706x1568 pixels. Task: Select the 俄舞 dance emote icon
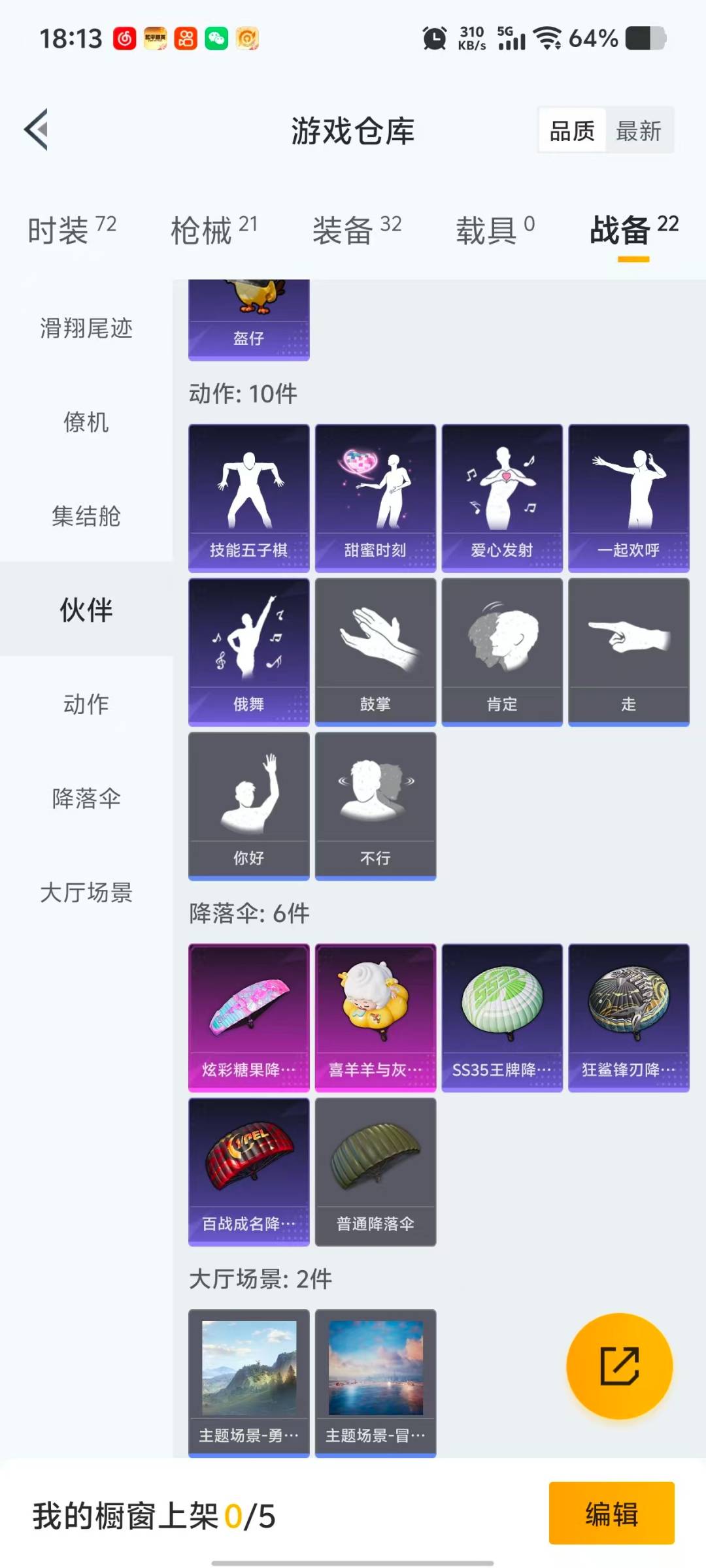[x=248, y=650]
